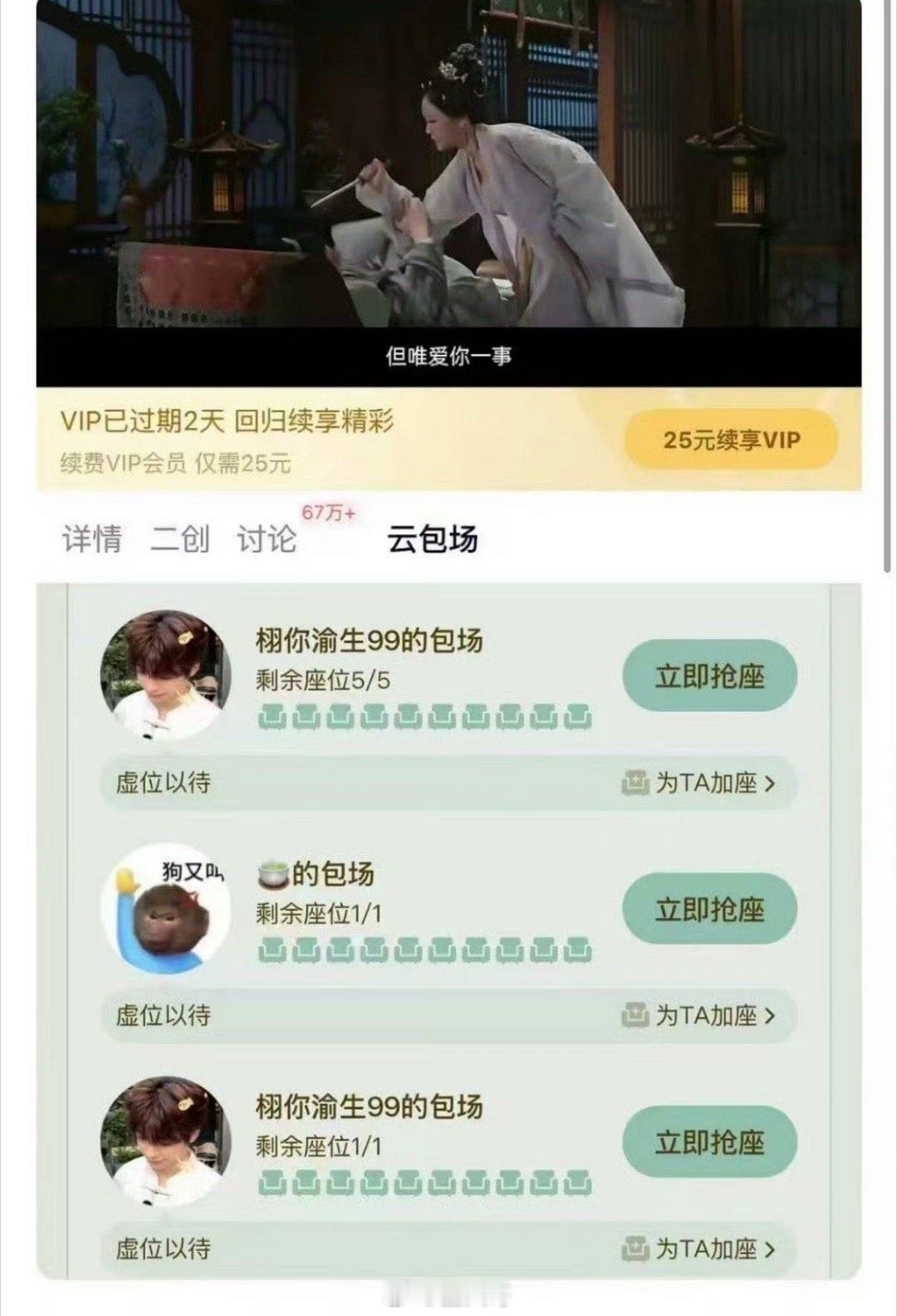
Task: Click the chair icon beside the first 为TA加座
Action: pos(635,782)
